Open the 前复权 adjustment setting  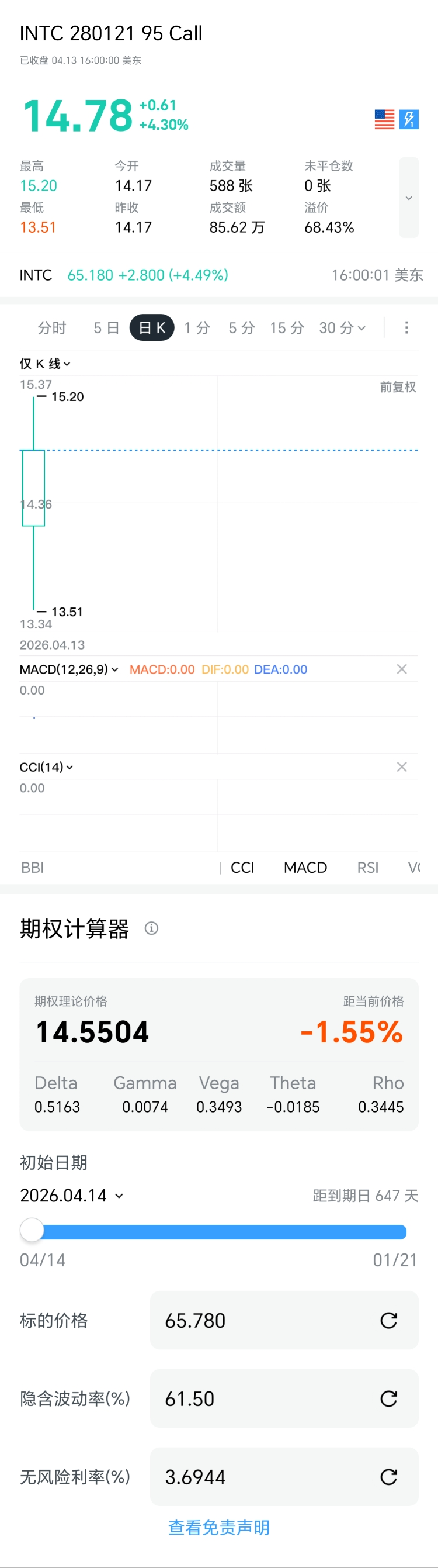(398, 387)
